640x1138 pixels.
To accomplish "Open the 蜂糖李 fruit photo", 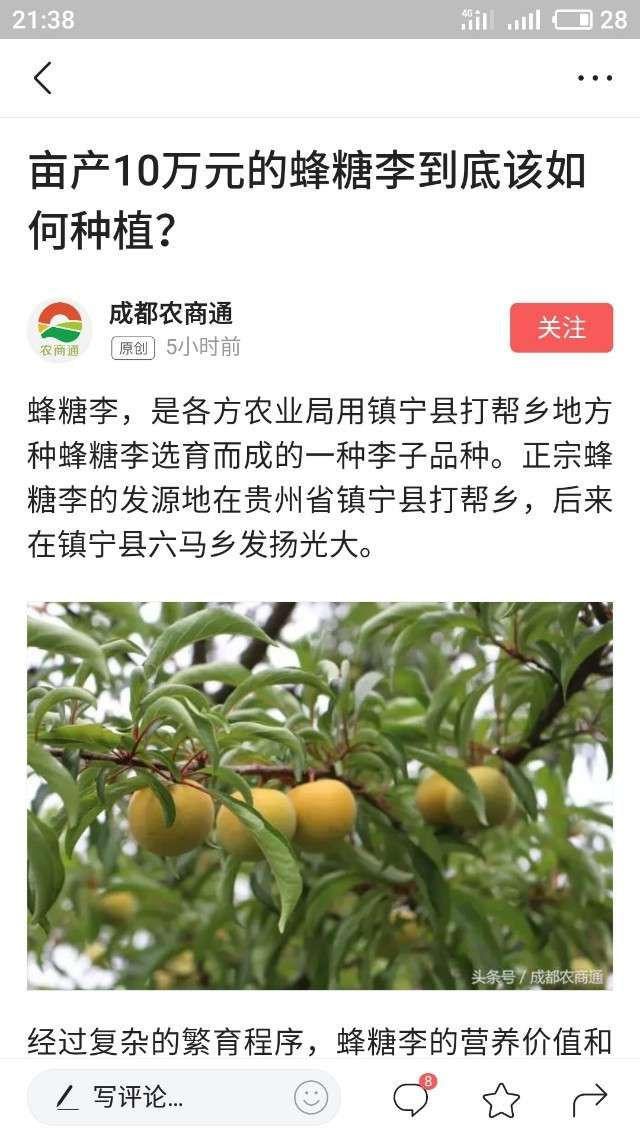I will click(x=320, y=795).
